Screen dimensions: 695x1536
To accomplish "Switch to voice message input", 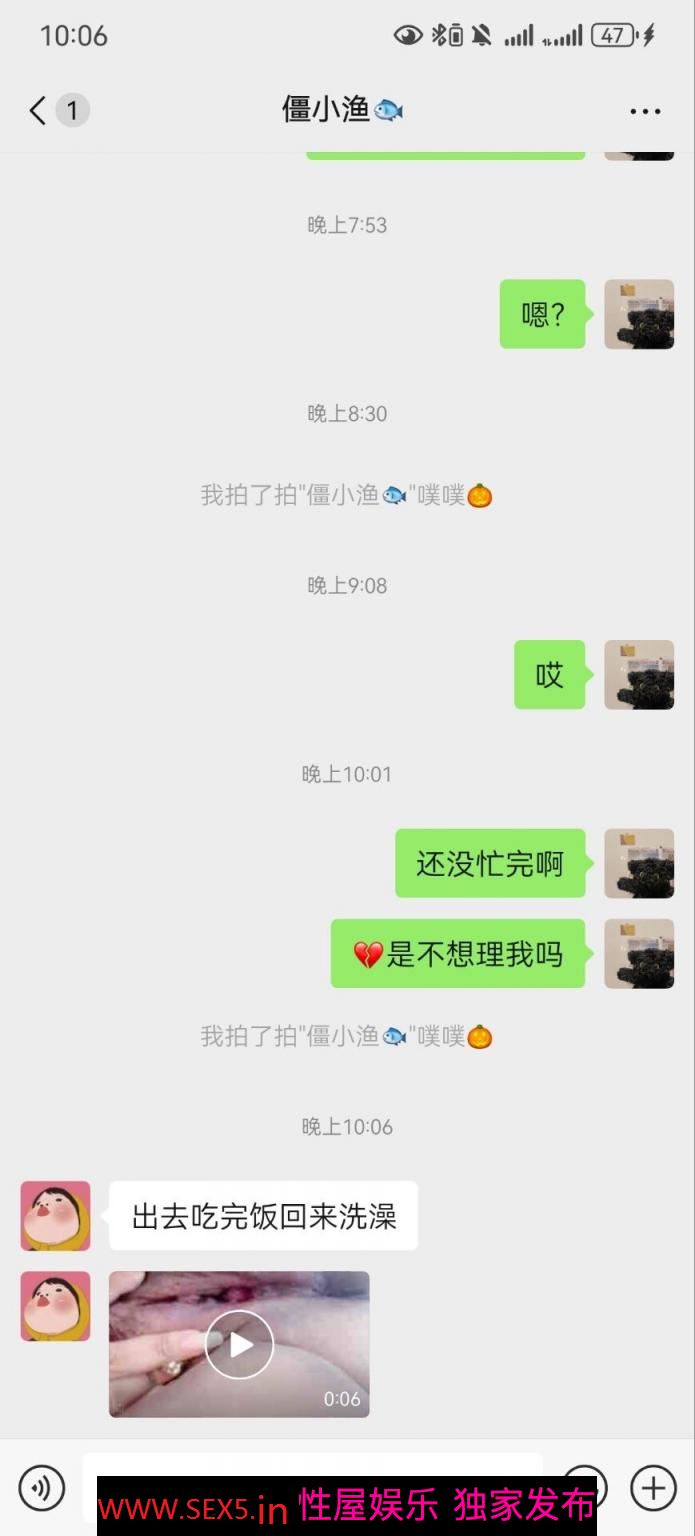I will [41, 1487].
